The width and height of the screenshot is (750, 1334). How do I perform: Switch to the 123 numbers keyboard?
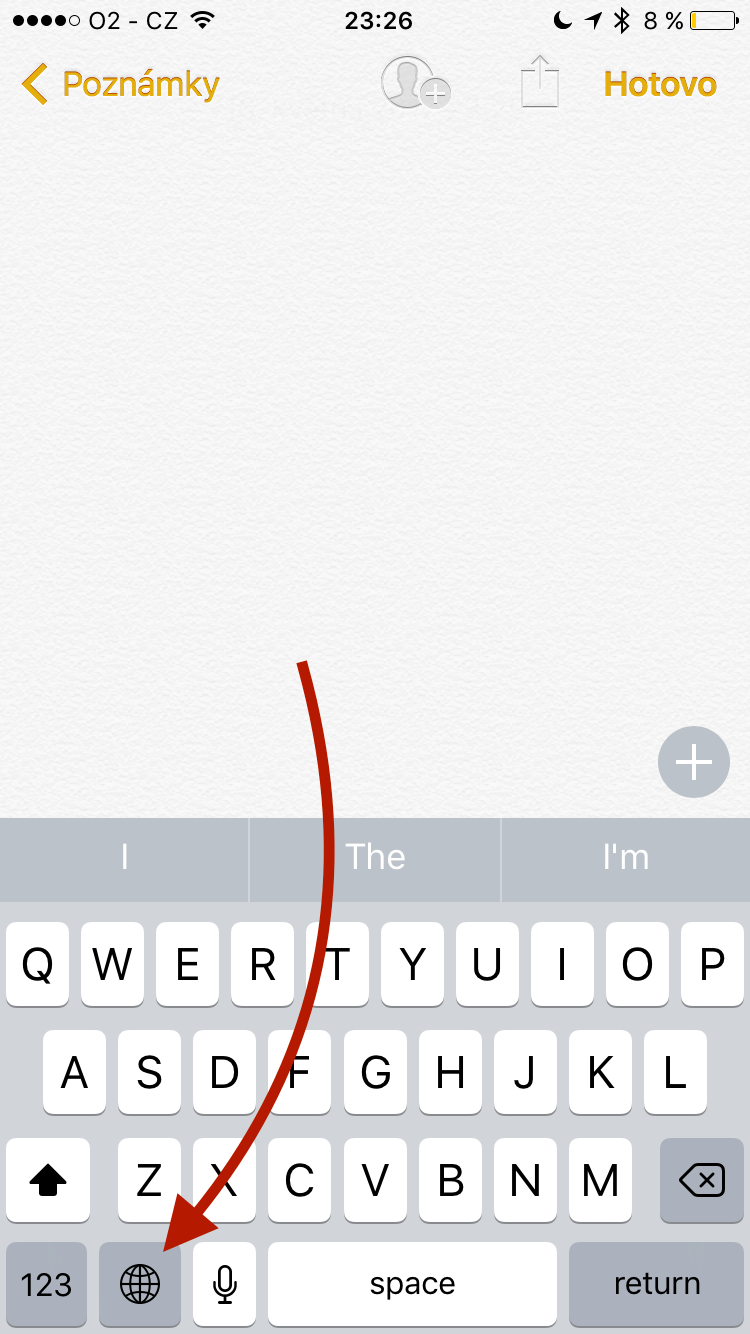tap(46, 1284)
